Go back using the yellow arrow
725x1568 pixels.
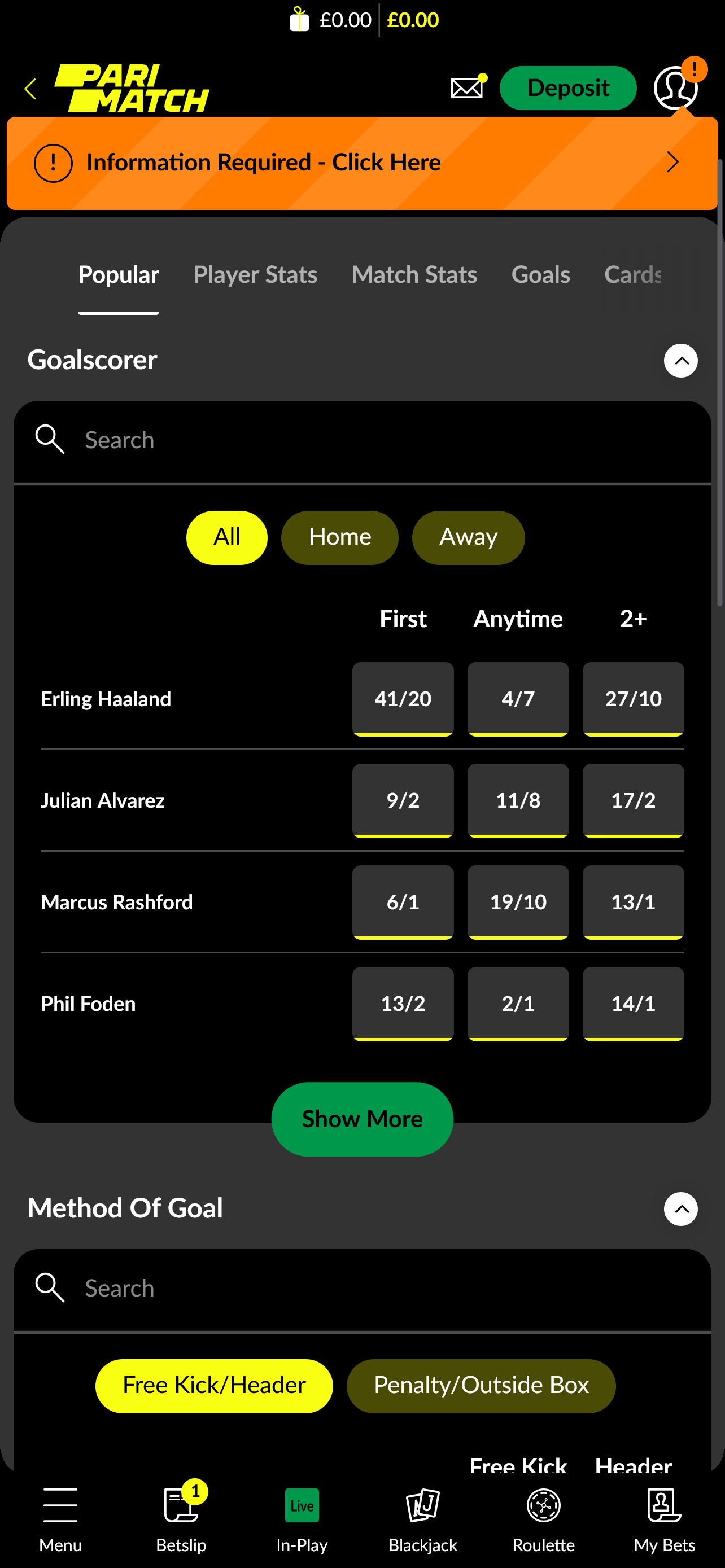30,89
